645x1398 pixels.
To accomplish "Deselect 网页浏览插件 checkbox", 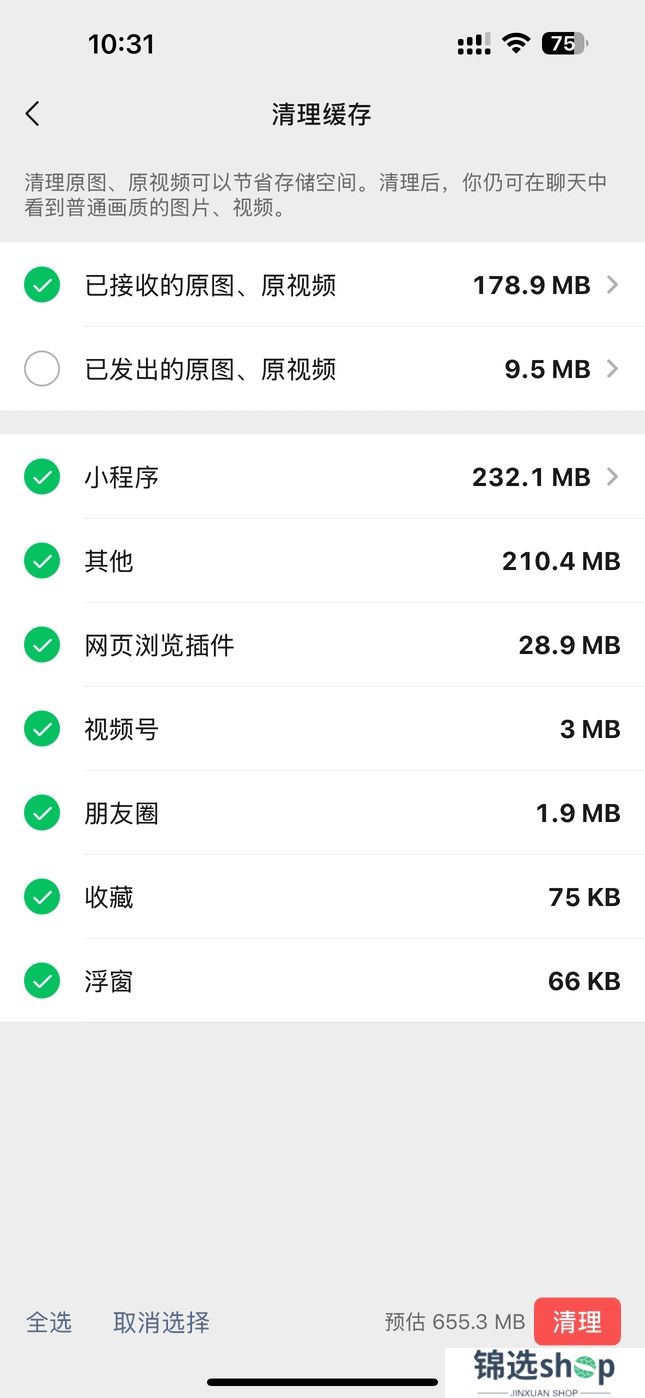I will 42,645.
